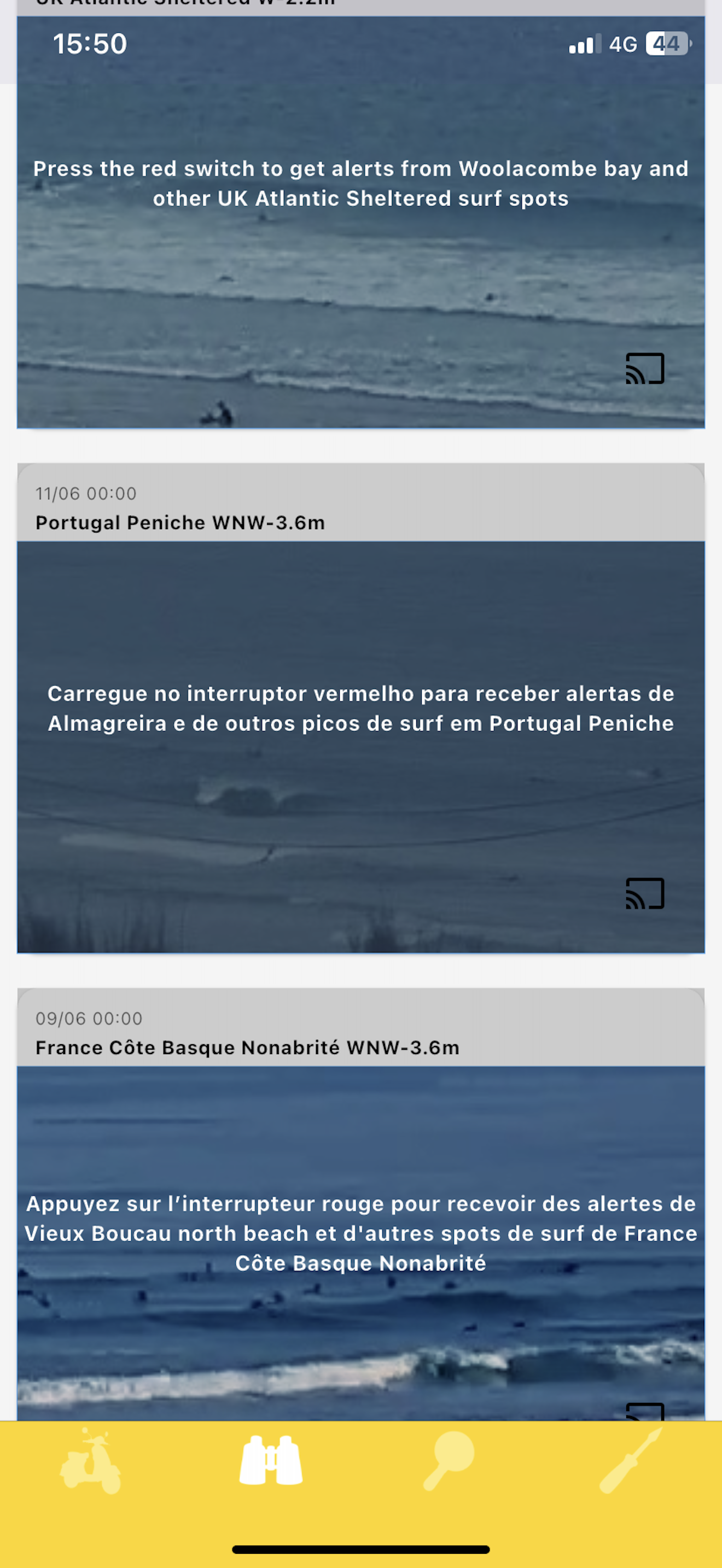The image size is (722, 1568).
Task: Select the binoculars tab
Action: [271, 1461]
